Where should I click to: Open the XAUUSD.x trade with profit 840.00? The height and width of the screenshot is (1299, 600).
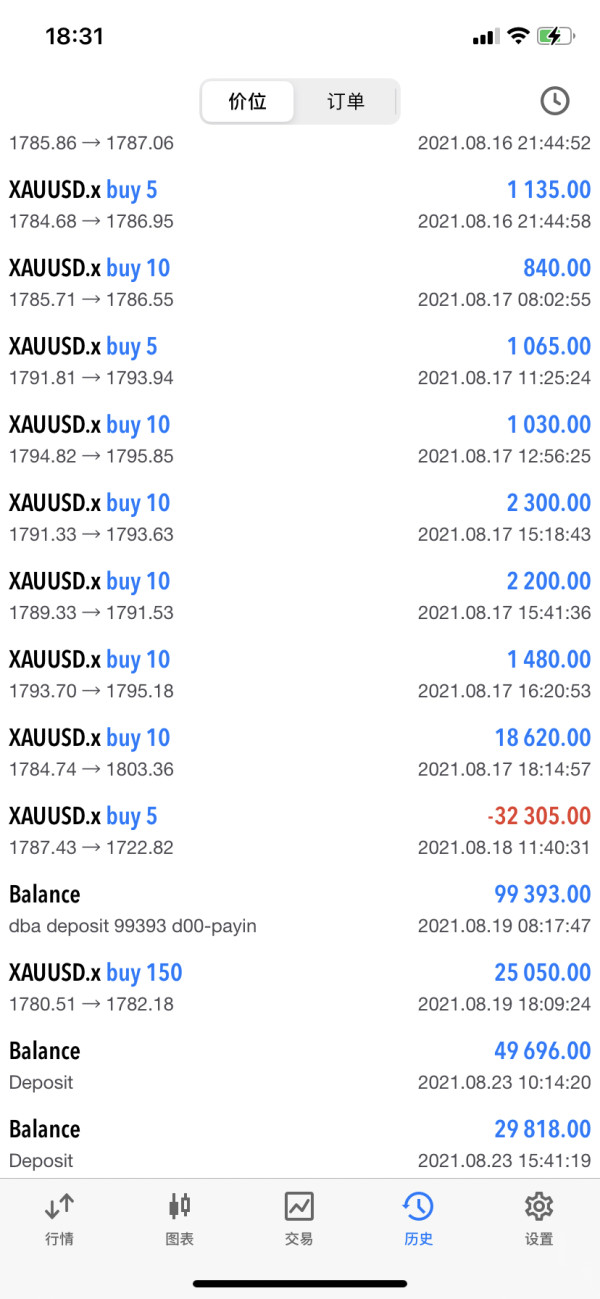[300, 283]
